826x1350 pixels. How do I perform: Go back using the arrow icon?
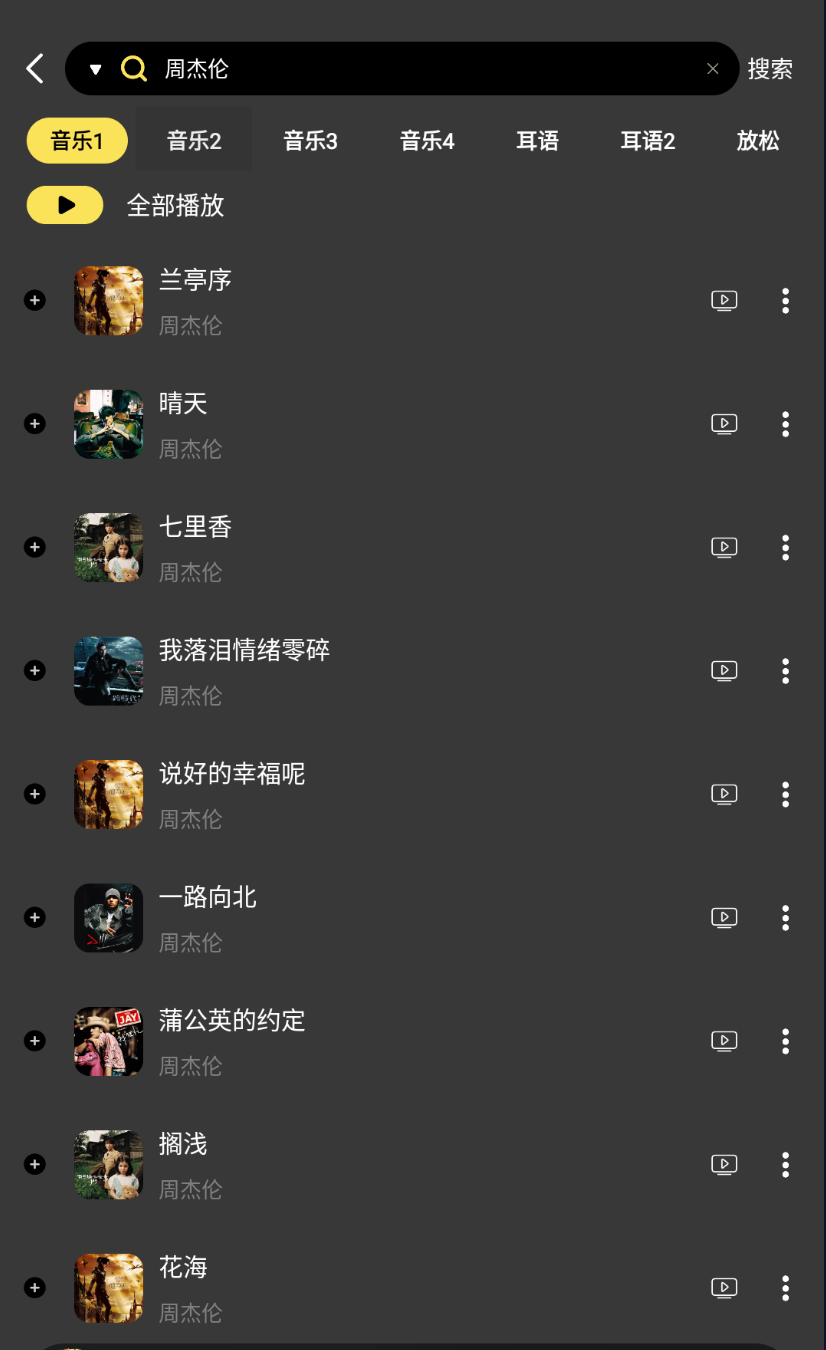(x=35, y=69)
